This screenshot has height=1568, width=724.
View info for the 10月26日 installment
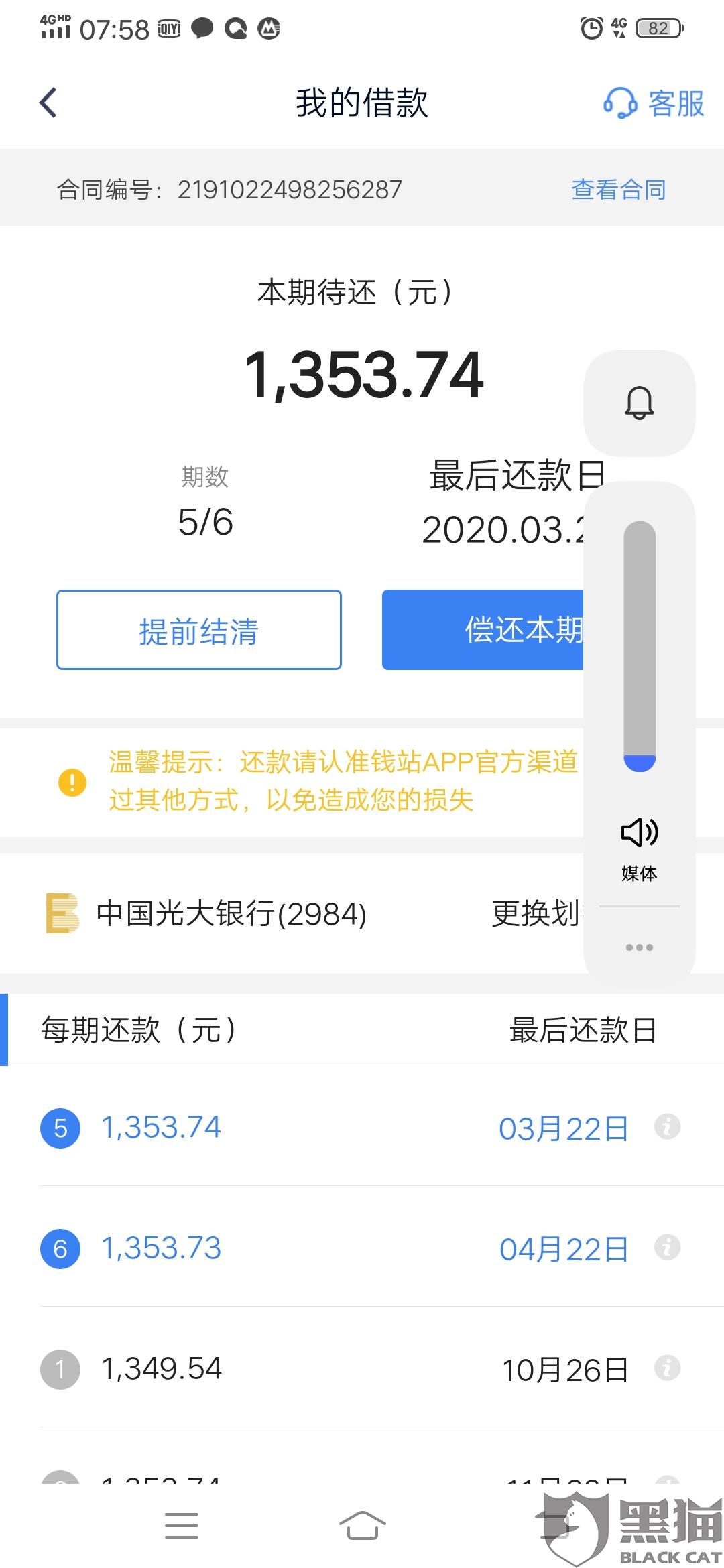pos(667,1368)
